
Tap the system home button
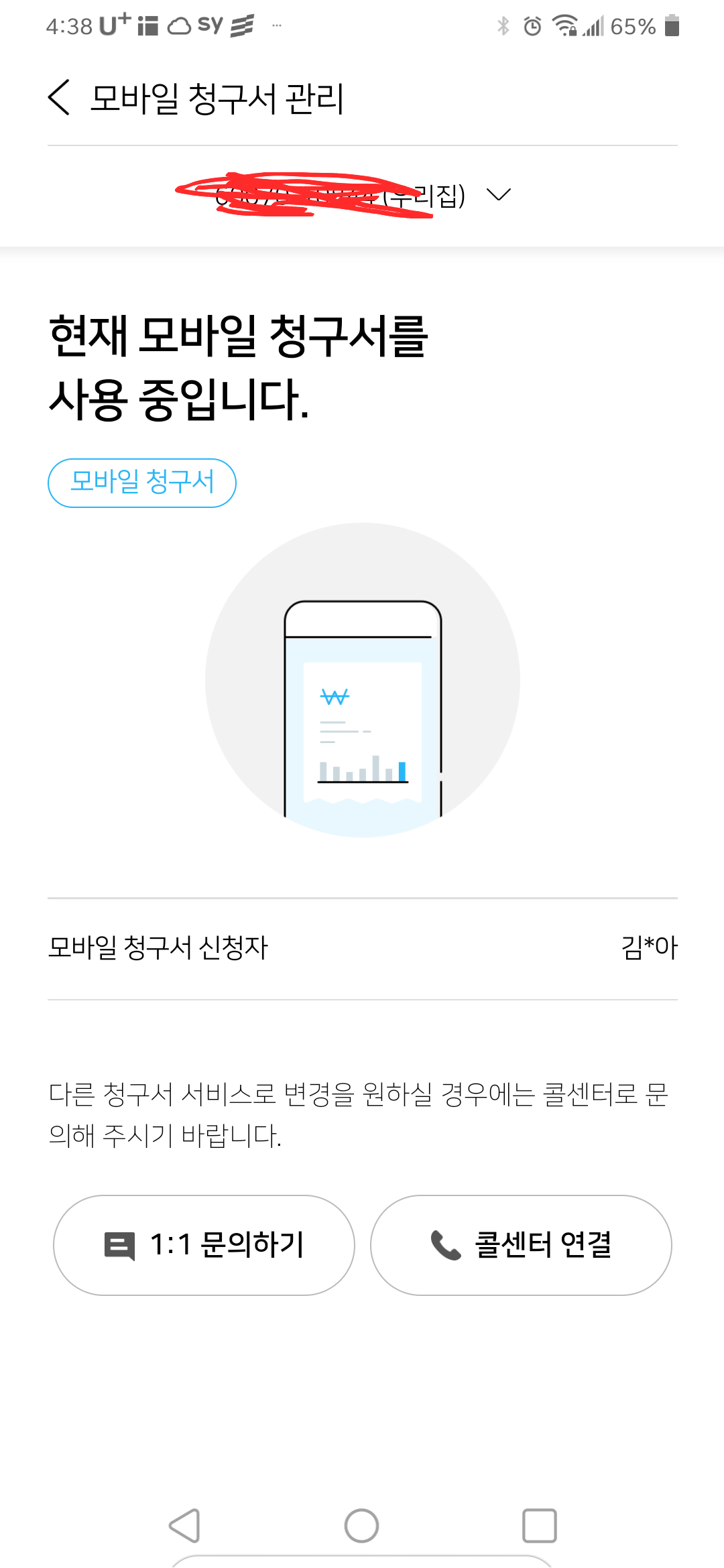pyautogui.click(x=361, y=1526)
